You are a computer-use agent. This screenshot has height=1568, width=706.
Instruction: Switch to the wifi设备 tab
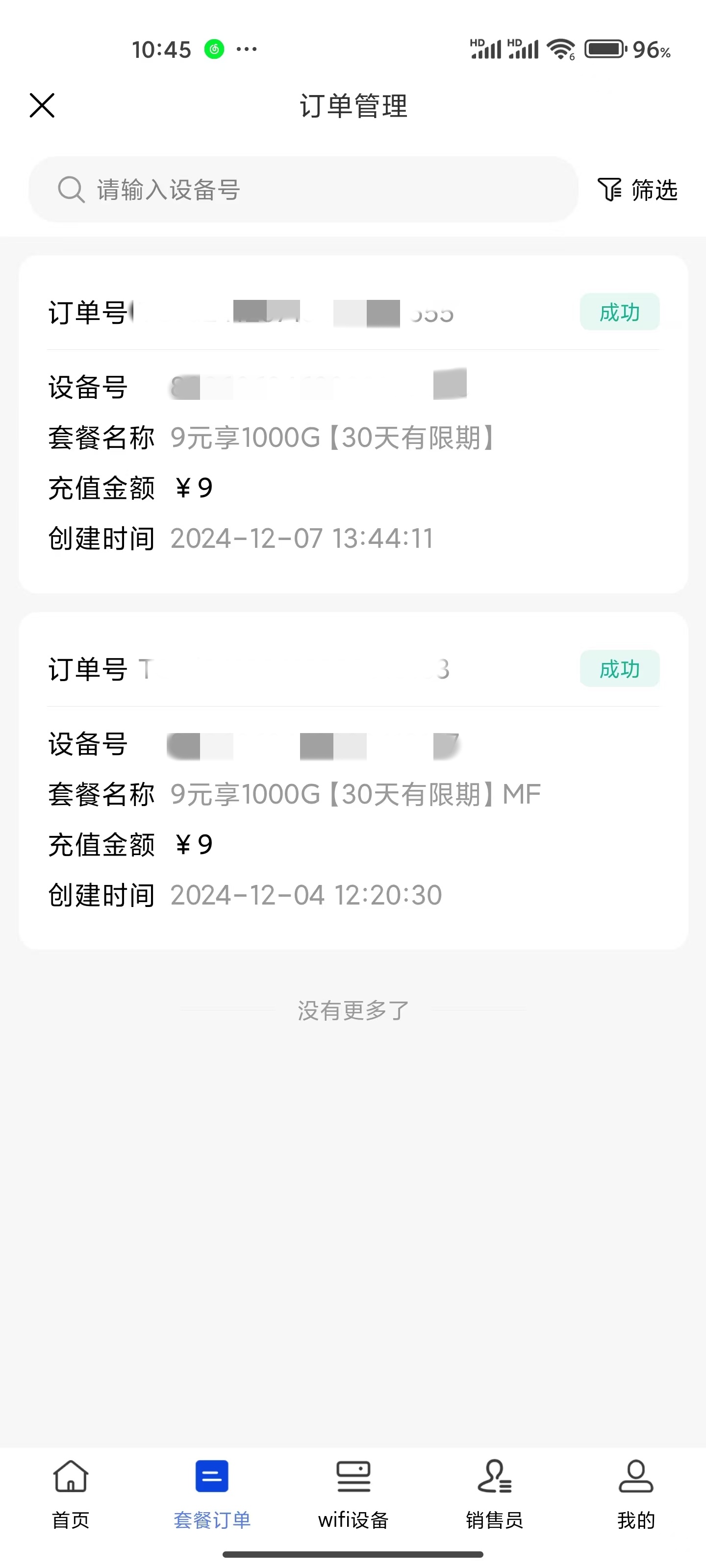point(353,1494)
